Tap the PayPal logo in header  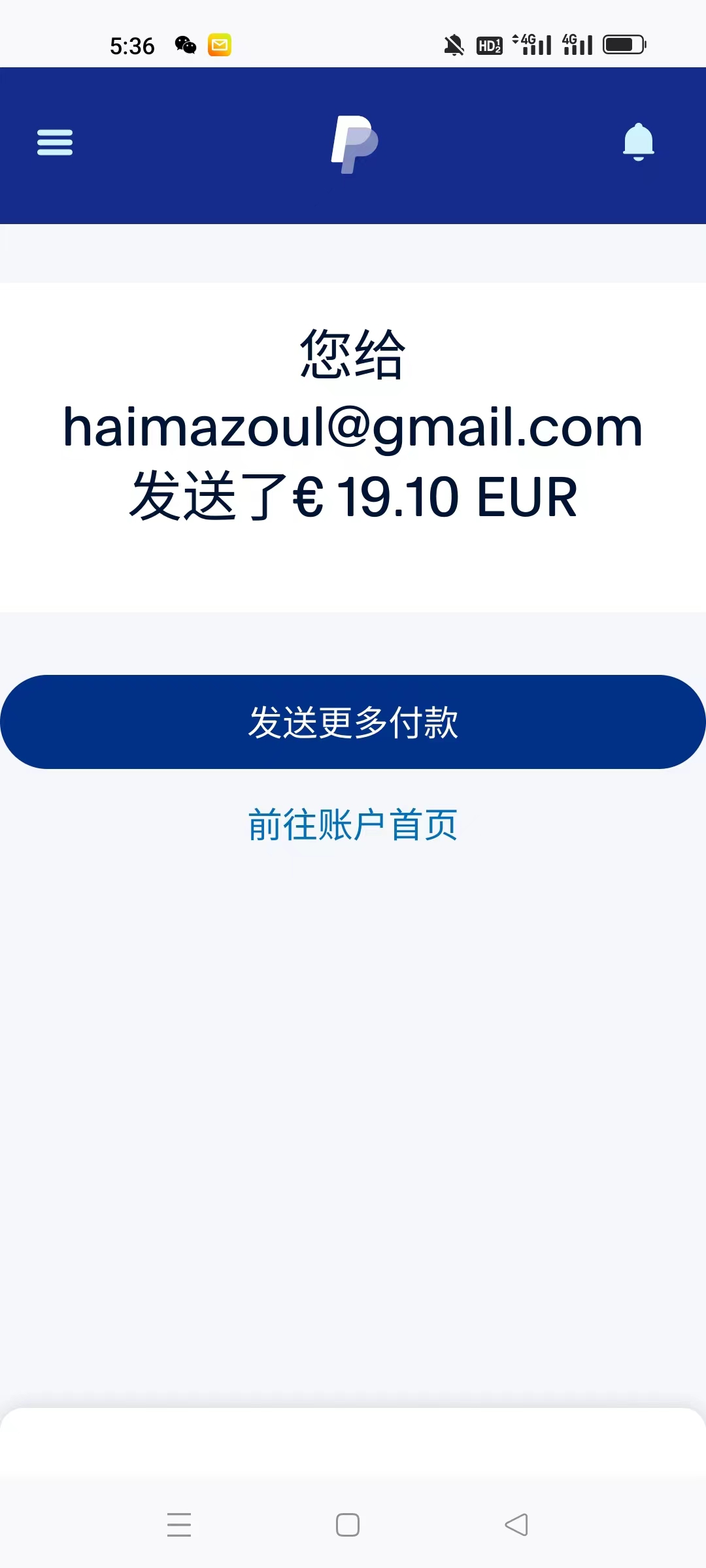(354, 144)
